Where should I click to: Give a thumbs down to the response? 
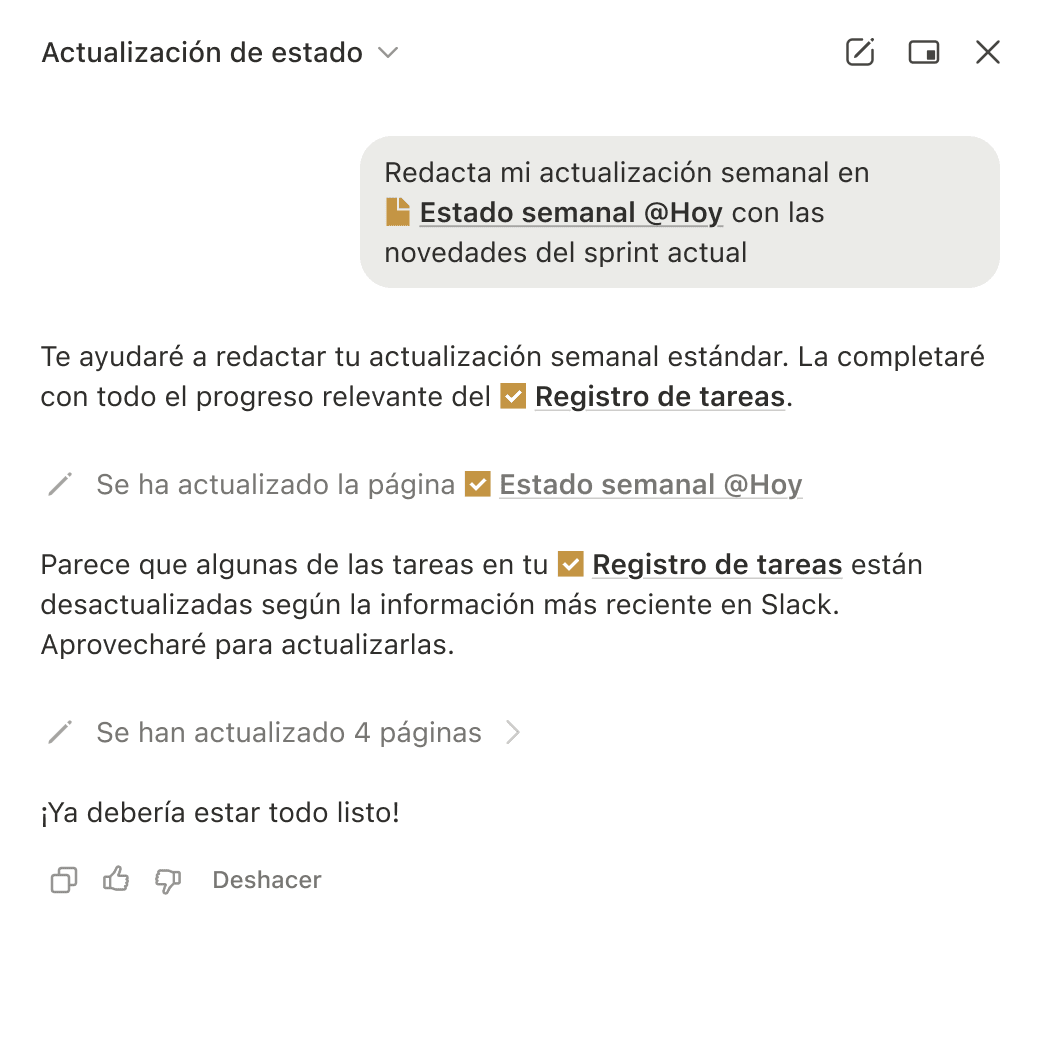[x=168, y=880]
